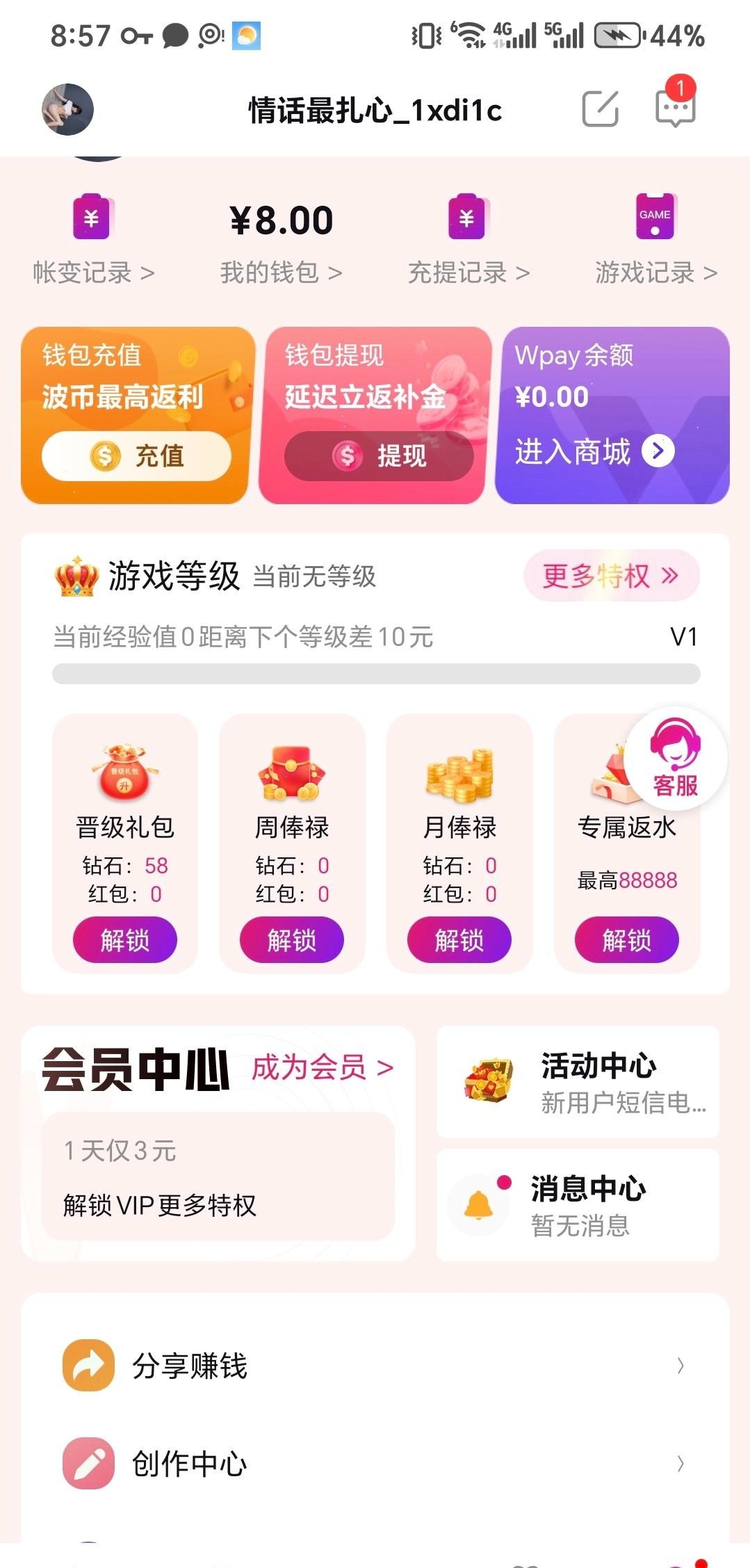The width and height of the screenshot is (750, 1568).
Task: Open the messages icon with red badge
Action: pyautogui.click(x=675, y=108)
